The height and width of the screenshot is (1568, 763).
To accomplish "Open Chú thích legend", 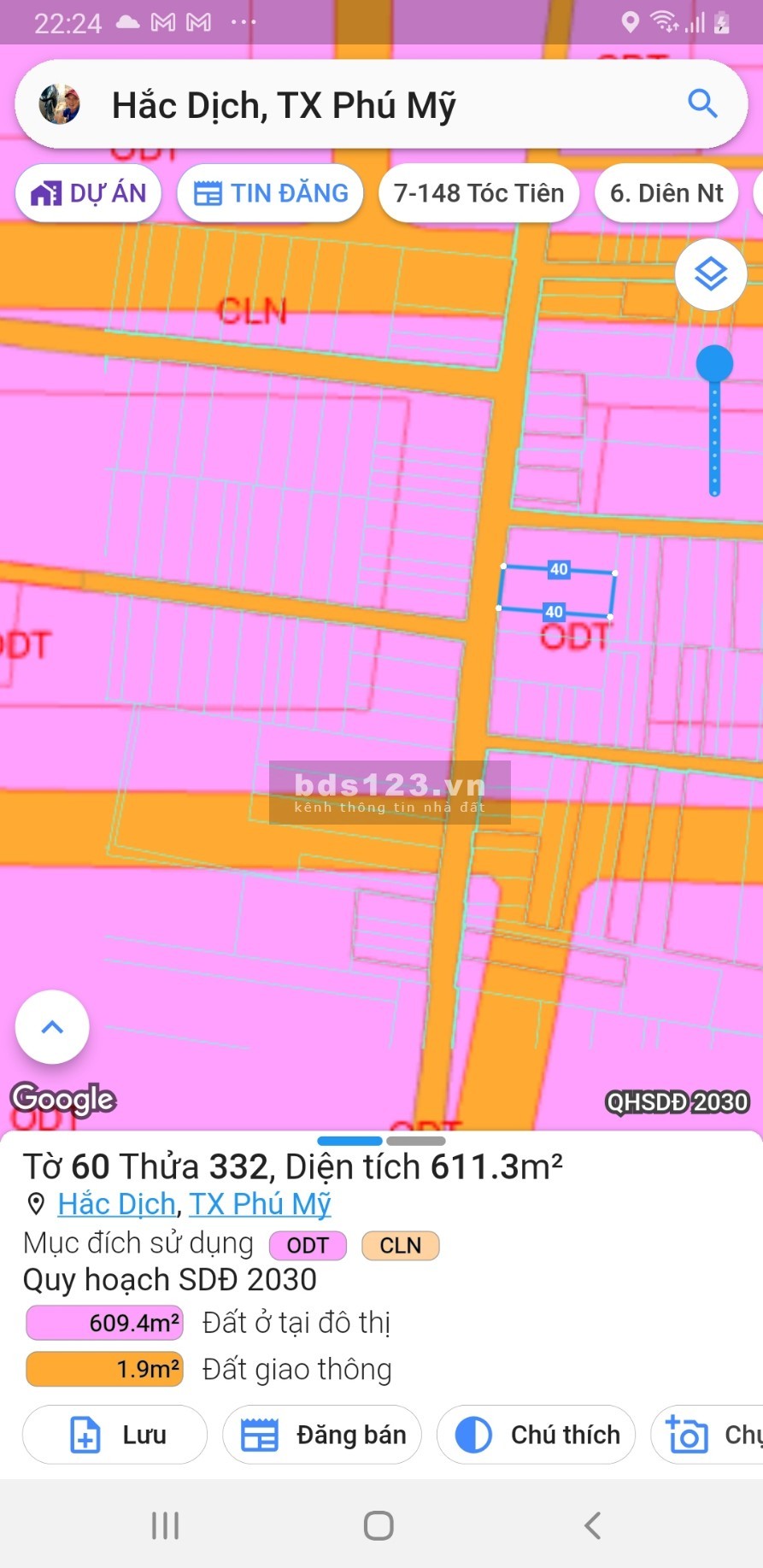I will coord(537,1435).
